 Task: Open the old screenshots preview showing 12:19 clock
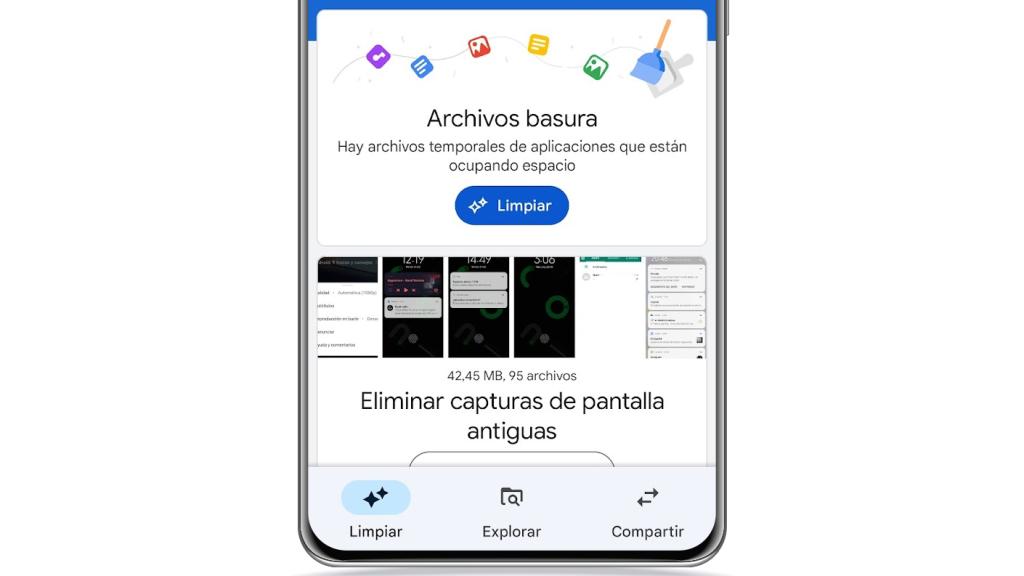412,307
